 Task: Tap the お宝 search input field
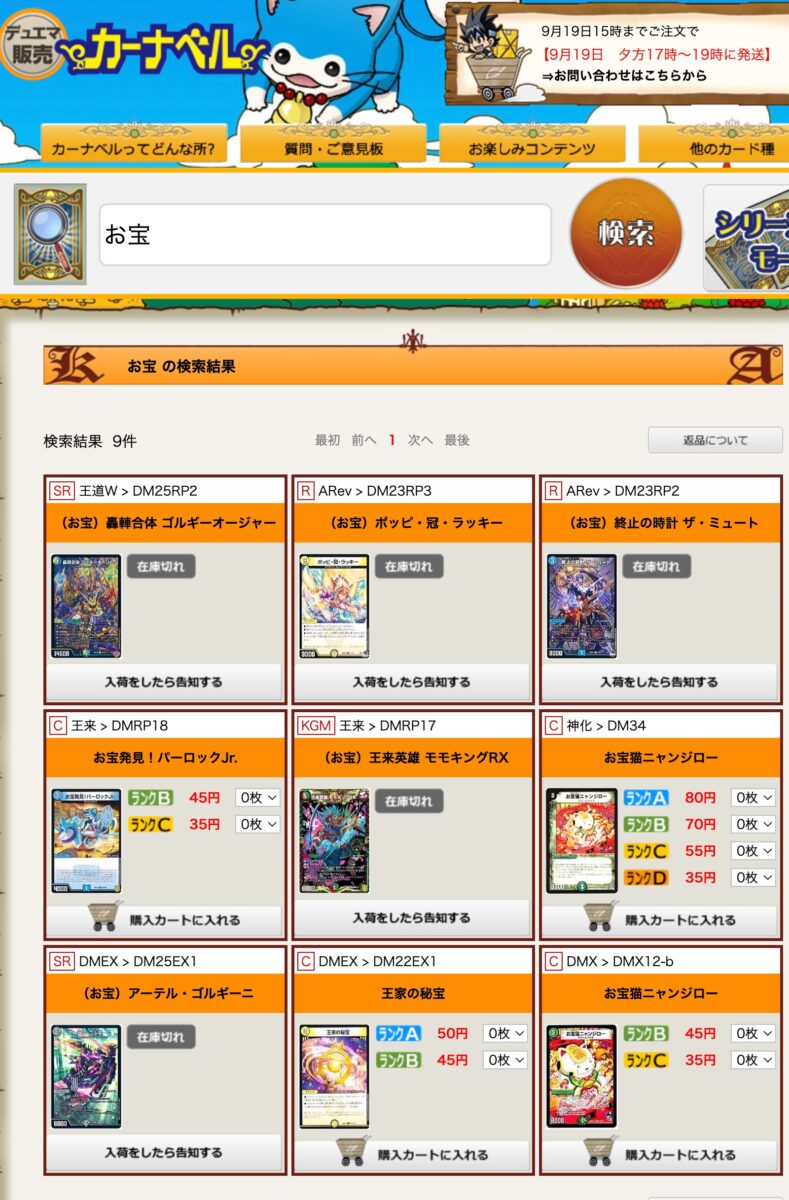(x=324, y=235)
